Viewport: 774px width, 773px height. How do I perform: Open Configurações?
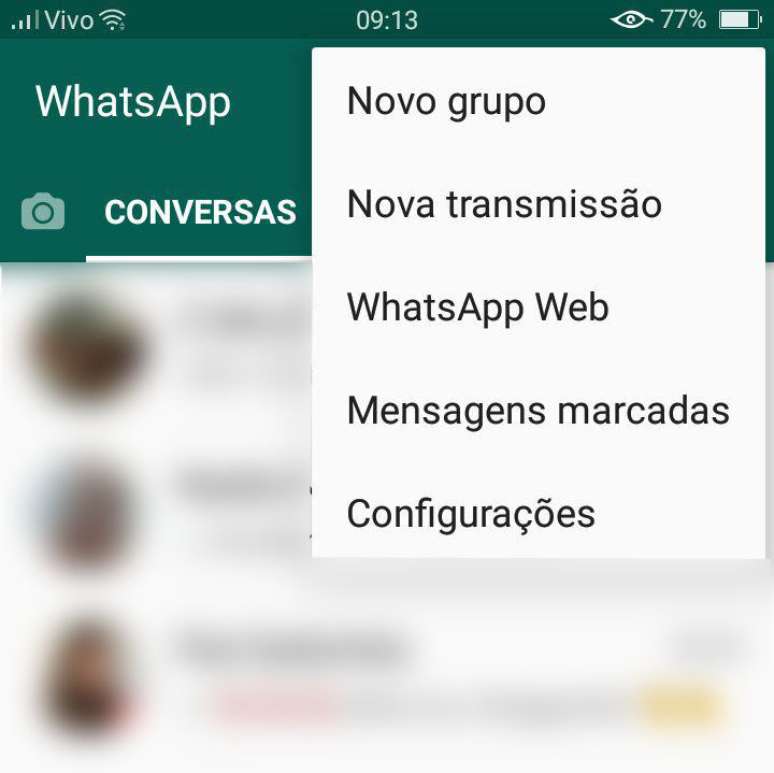point(471,514)
